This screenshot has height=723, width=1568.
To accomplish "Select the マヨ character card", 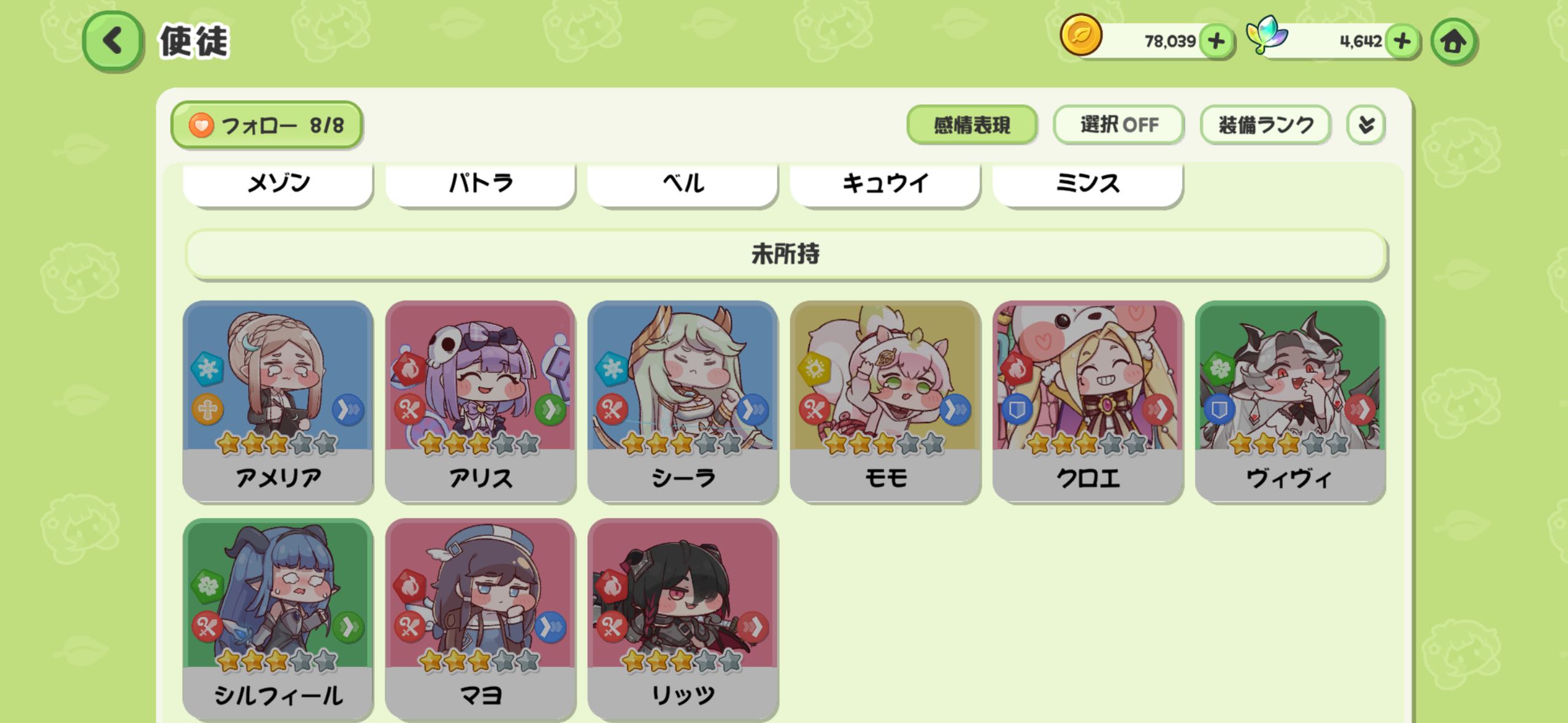I will [480, 619].
